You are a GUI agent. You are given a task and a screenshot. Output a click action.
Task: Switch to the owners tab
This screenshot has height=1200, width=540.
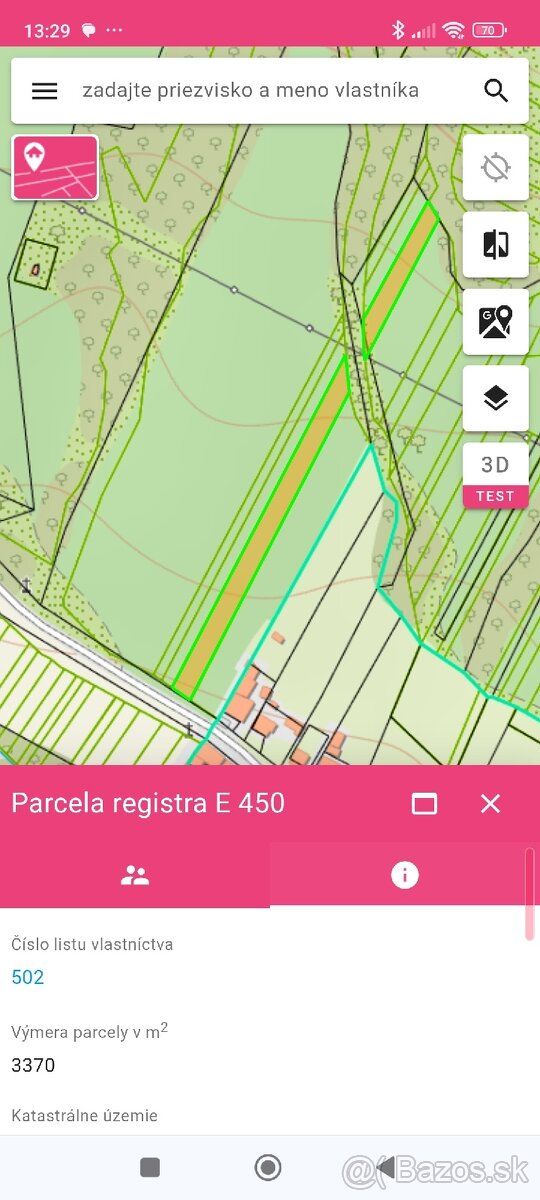coord(135,875)
